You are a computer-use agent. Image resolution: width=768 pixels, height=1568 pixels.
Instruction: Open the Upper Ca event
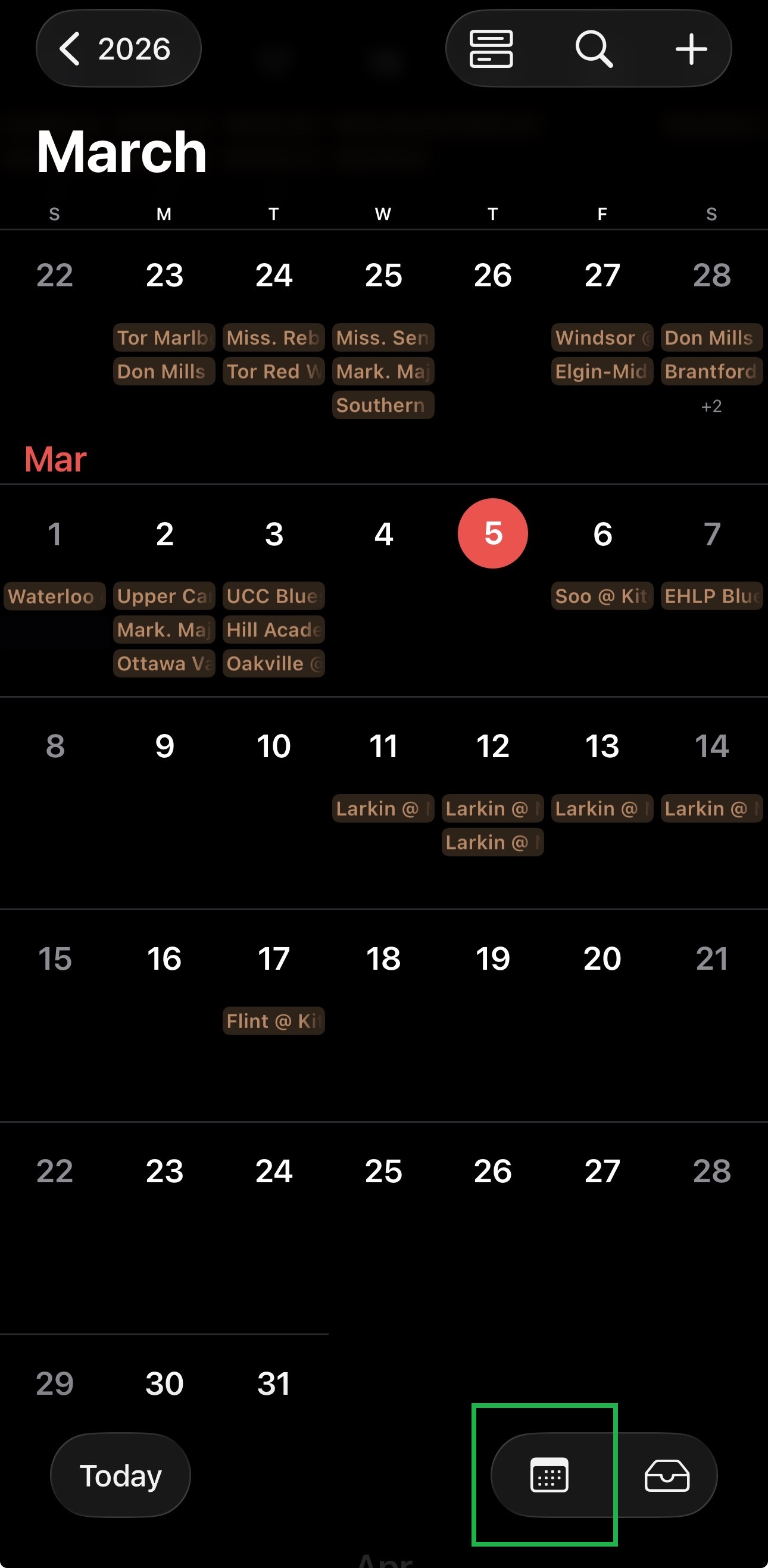(x=164, y=596)
